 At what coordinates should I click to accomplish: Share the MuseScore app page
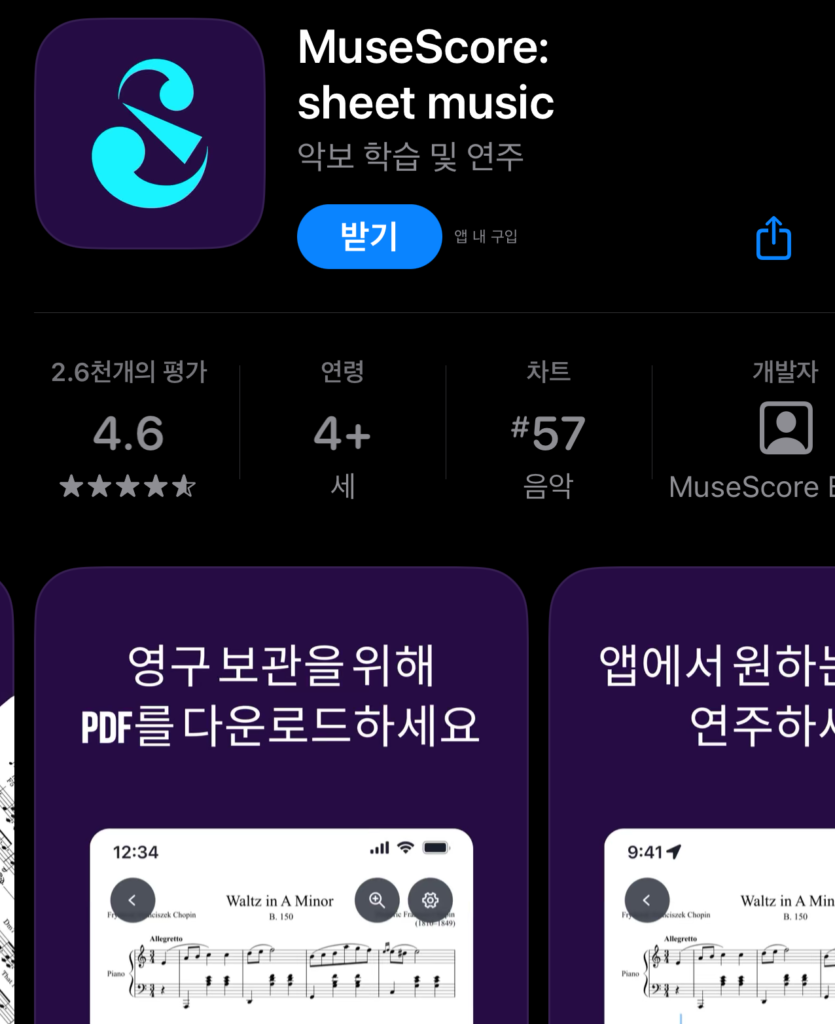point(773,238)
